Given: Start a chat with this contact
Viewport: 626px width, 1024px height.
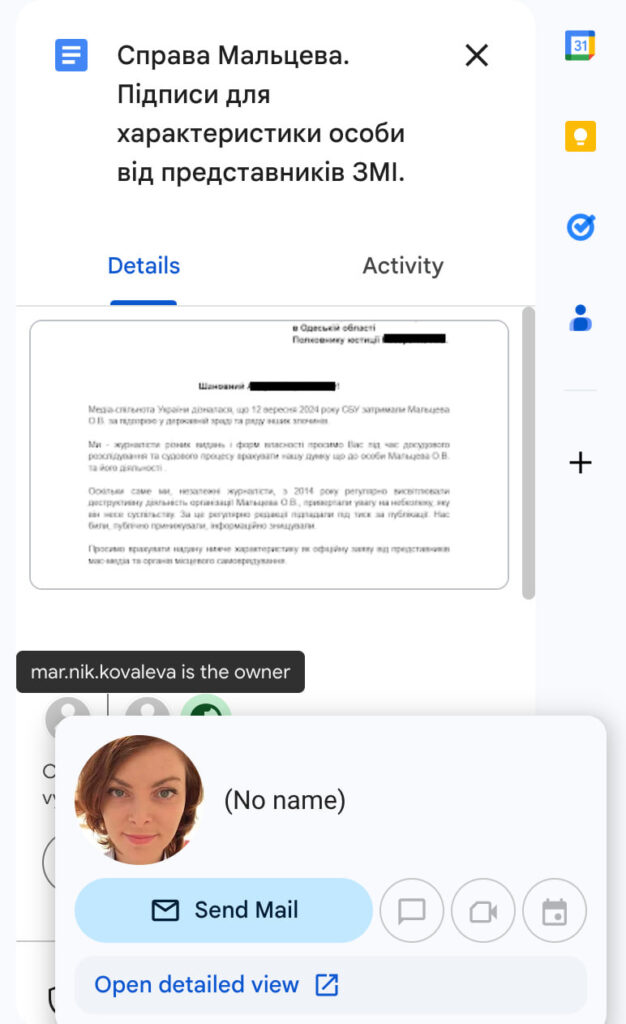Looking at the screenshot, I should tap(411, 911).
